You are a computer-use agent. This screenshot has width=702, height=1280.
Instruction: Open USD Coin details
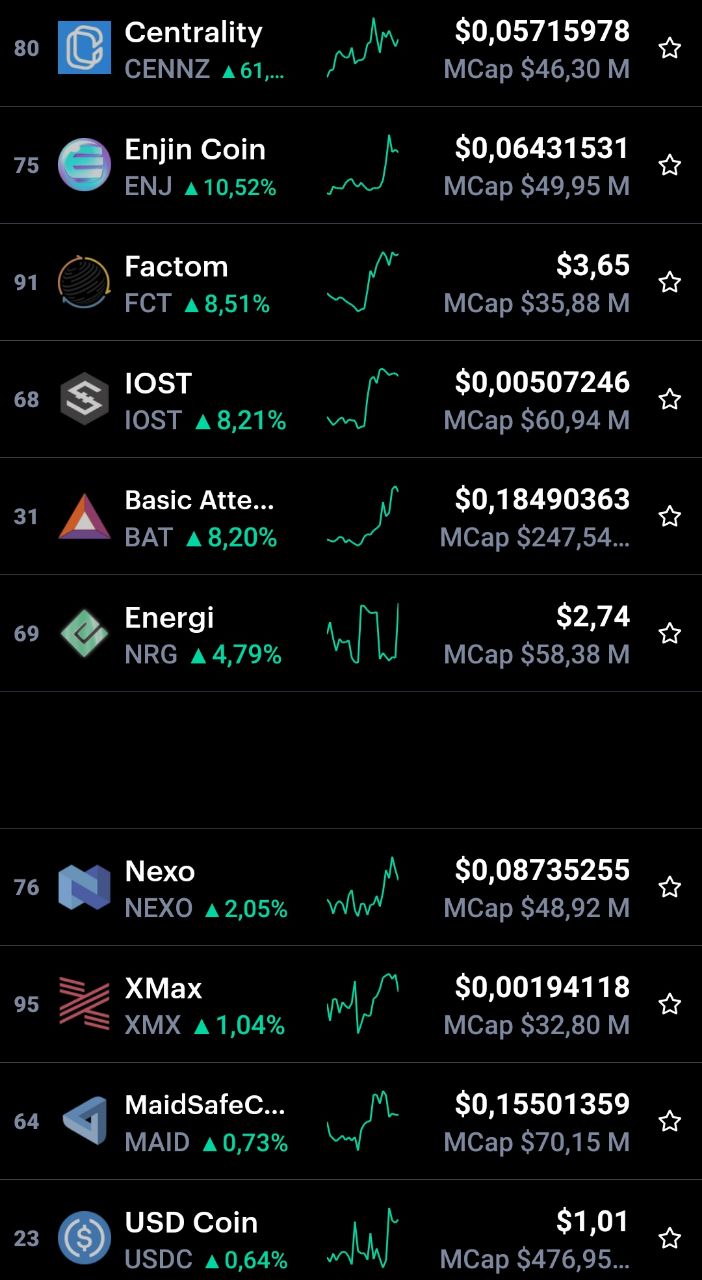tap(351, 1230)
